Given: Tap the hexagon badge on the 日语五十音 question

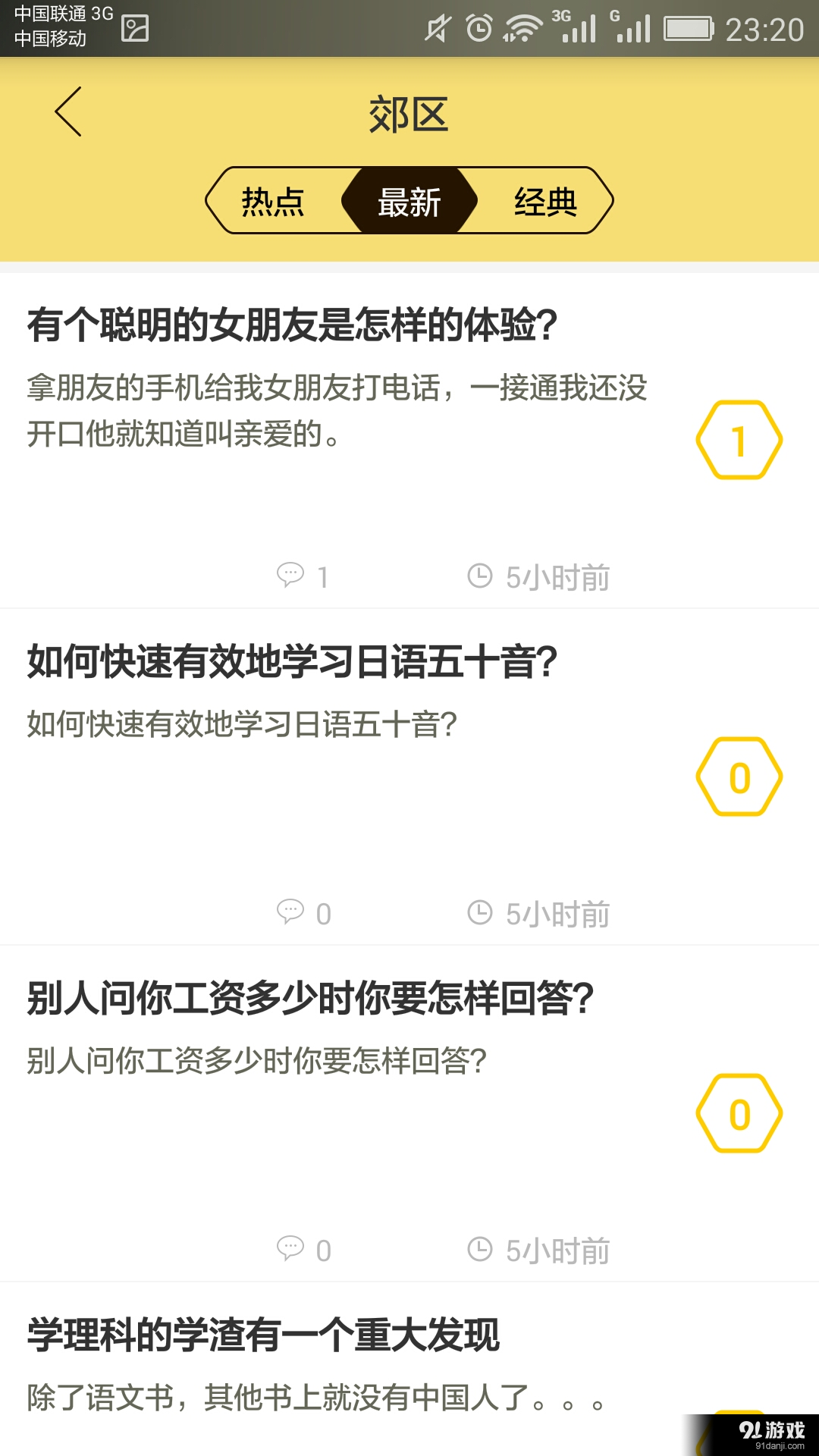Looking at the screenshot, I should (738, 776).
